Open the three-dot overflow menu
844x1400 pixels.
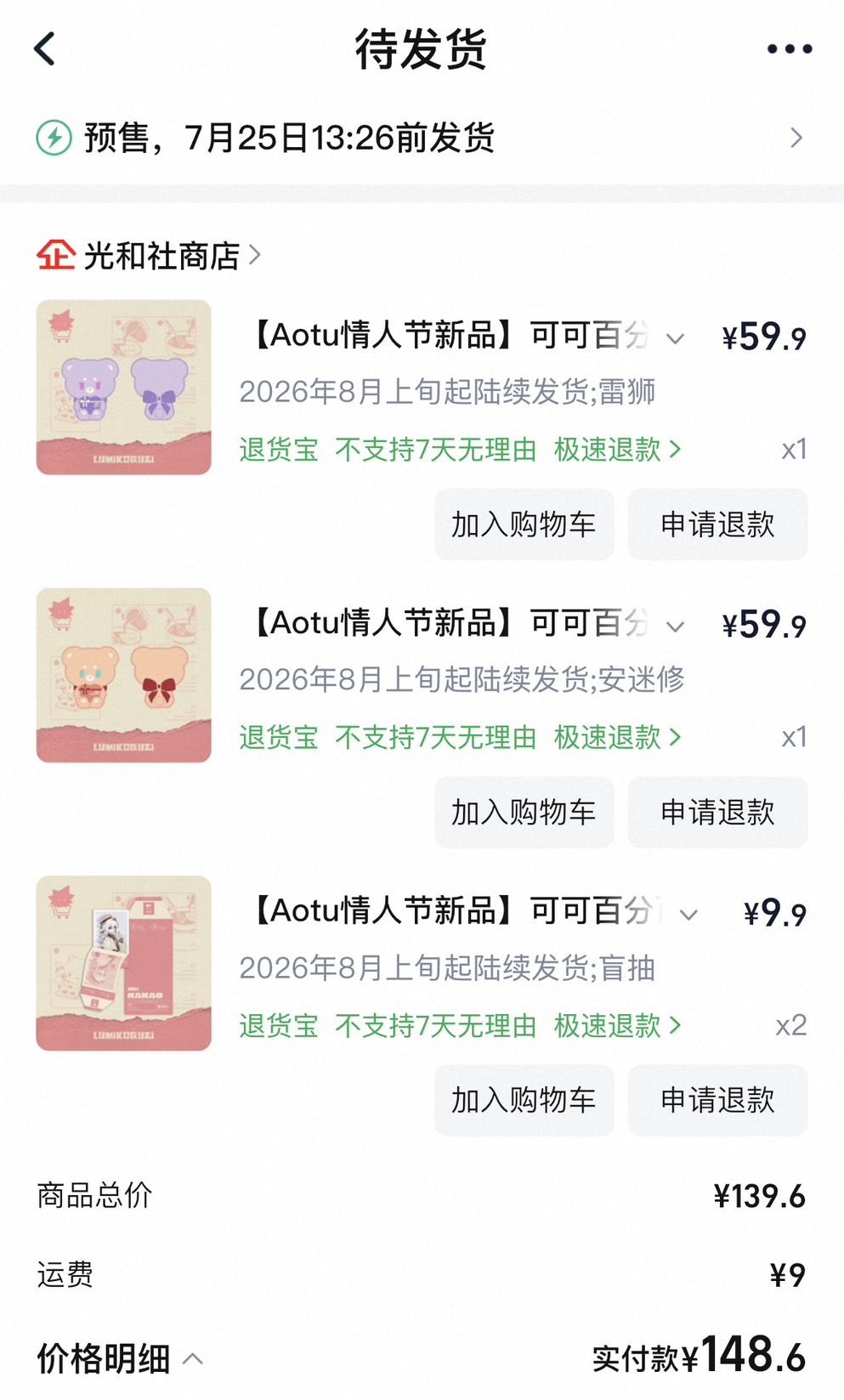[x=790, y=48]
